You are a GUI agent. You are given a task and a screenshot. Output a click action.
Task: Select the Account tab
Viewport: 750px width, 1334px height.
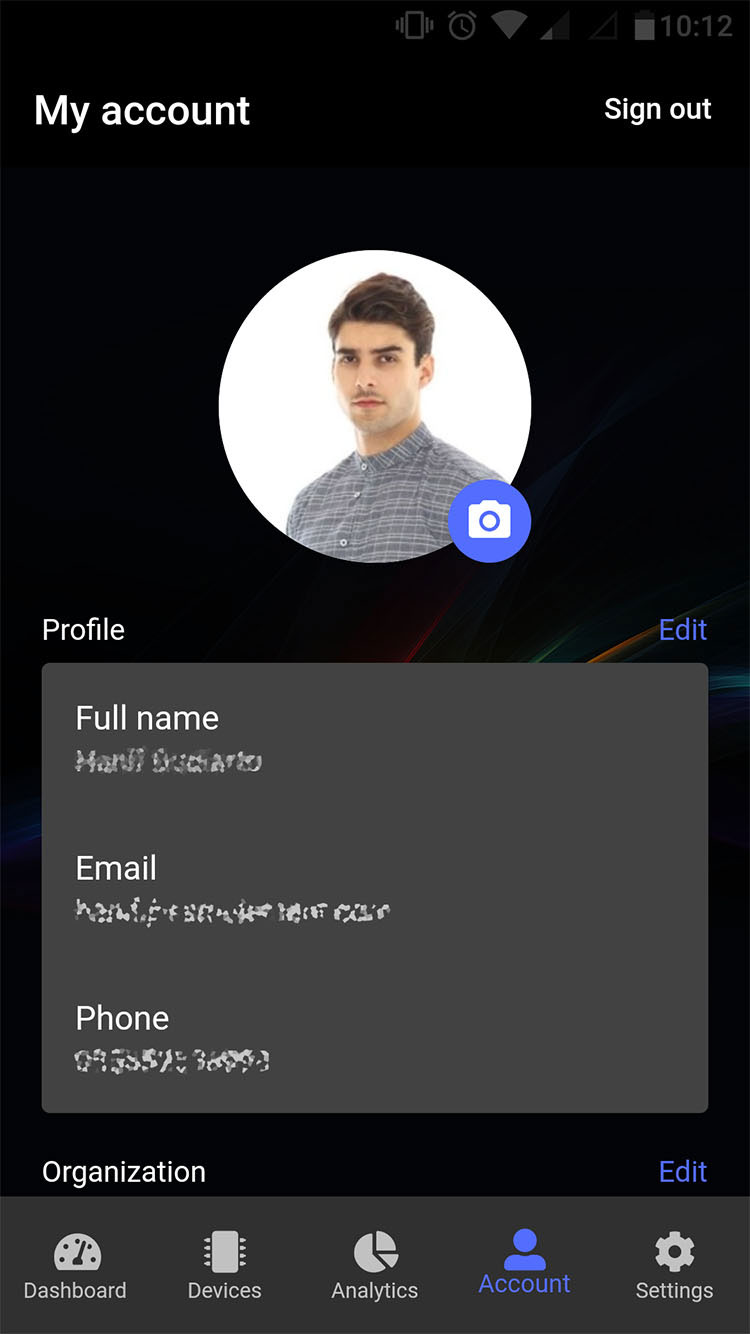coord(525,1262)
